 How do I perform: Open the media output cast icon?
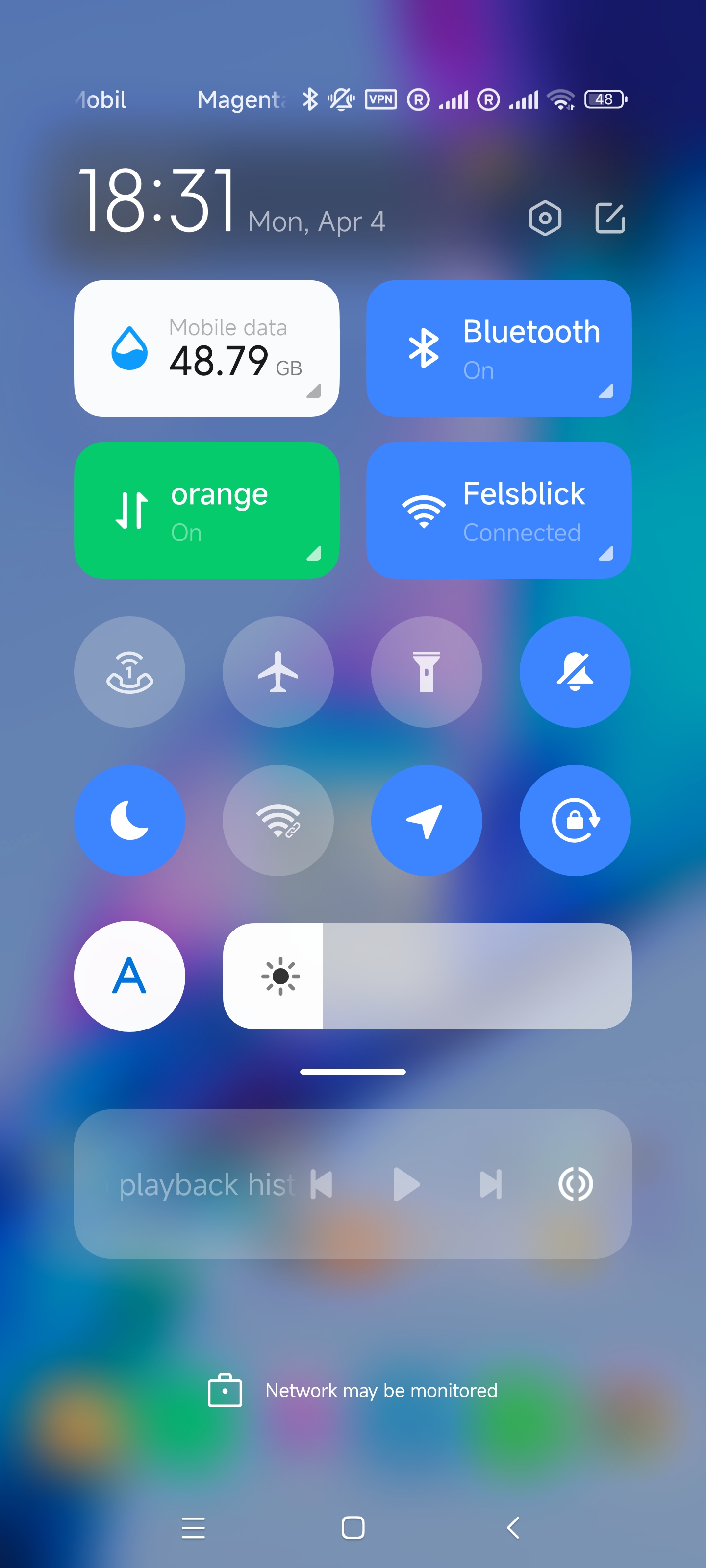click(575, 1184)
